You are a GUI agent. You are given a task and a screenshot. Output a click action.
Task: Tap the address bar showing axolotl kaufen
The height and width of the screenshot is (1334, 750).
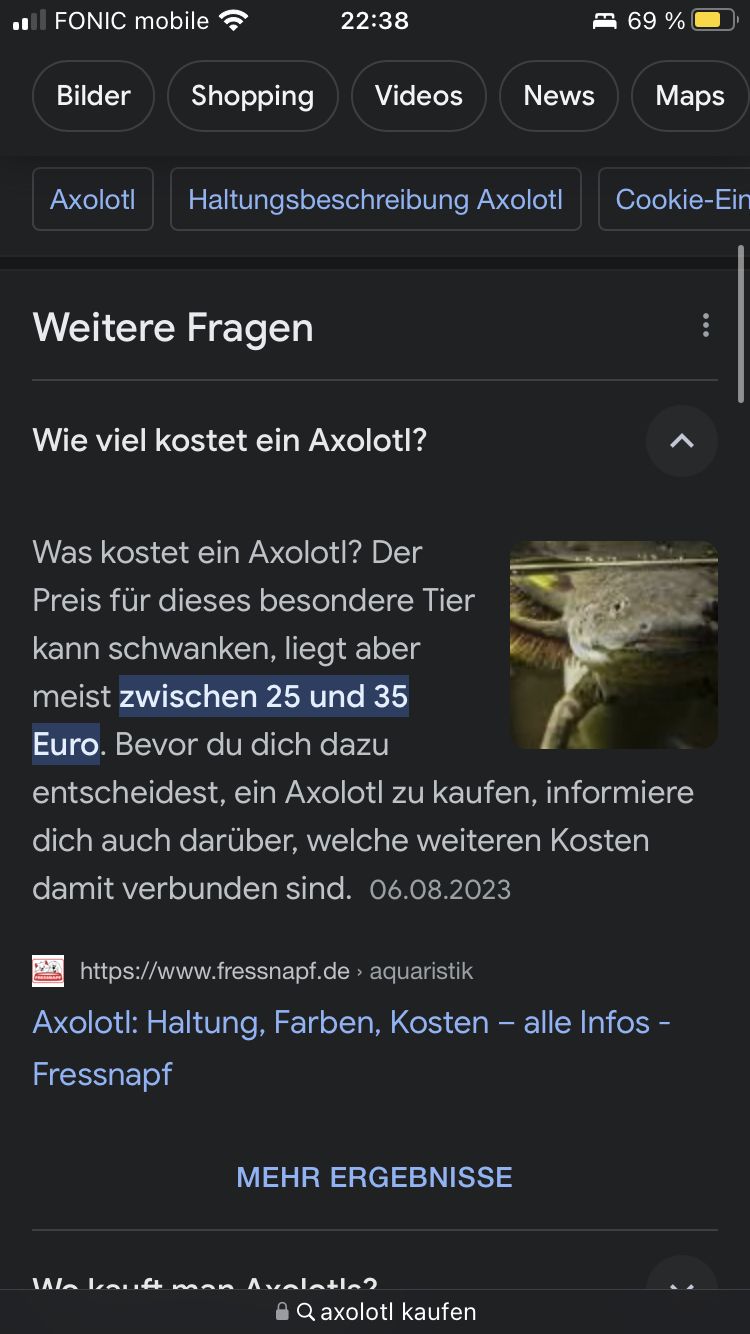click(x=376, y=1311)
